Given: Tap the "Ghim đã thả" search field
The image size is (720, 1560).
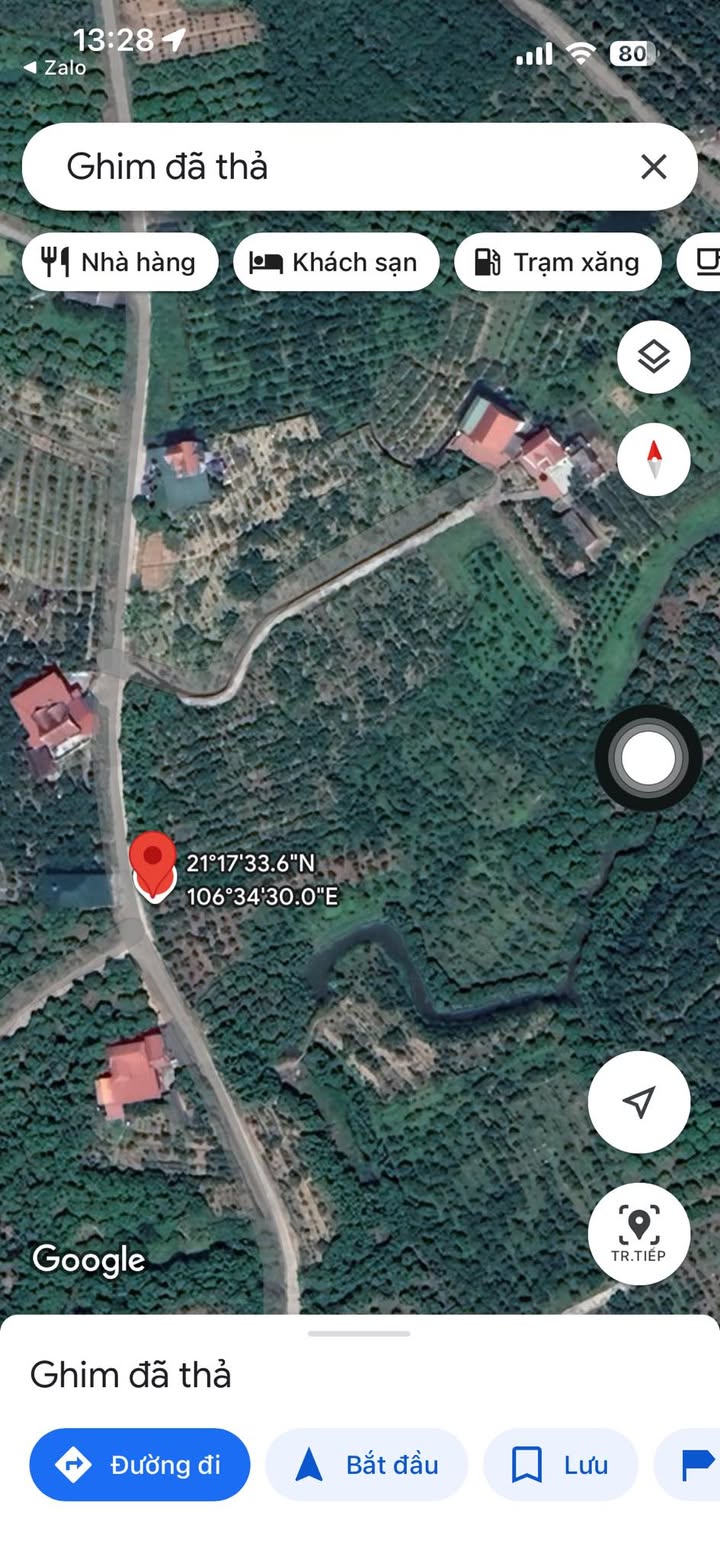Looking at the screenshot, I should (330, 166).
